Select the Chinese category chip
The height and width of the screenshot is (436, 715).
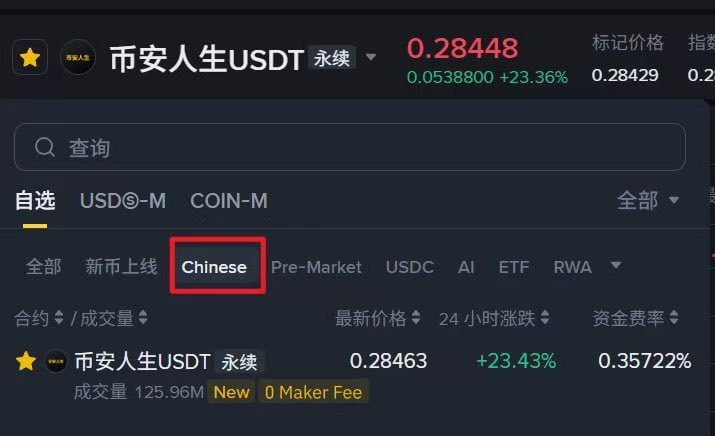(214, 267)
